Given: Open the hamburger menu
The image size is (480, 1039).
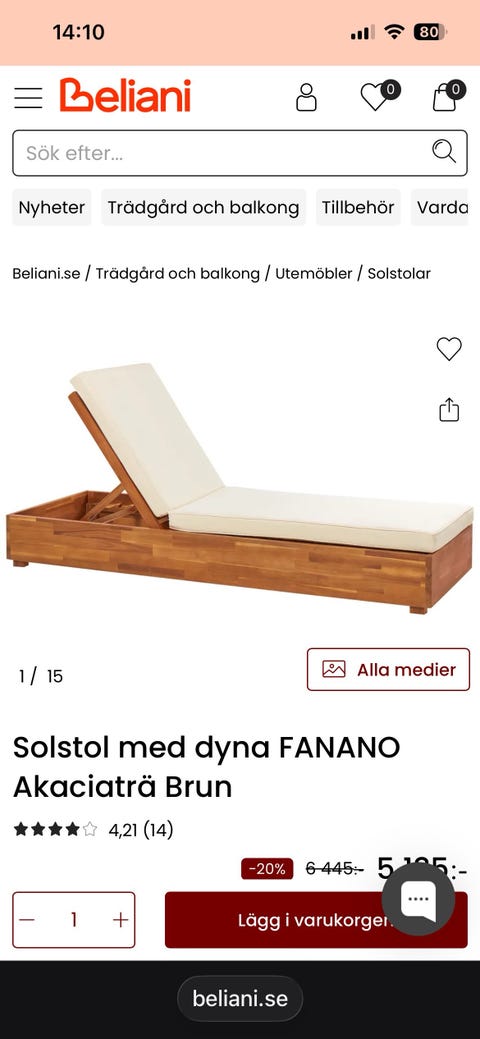Looking at the screenshot, I should [28, 97].
